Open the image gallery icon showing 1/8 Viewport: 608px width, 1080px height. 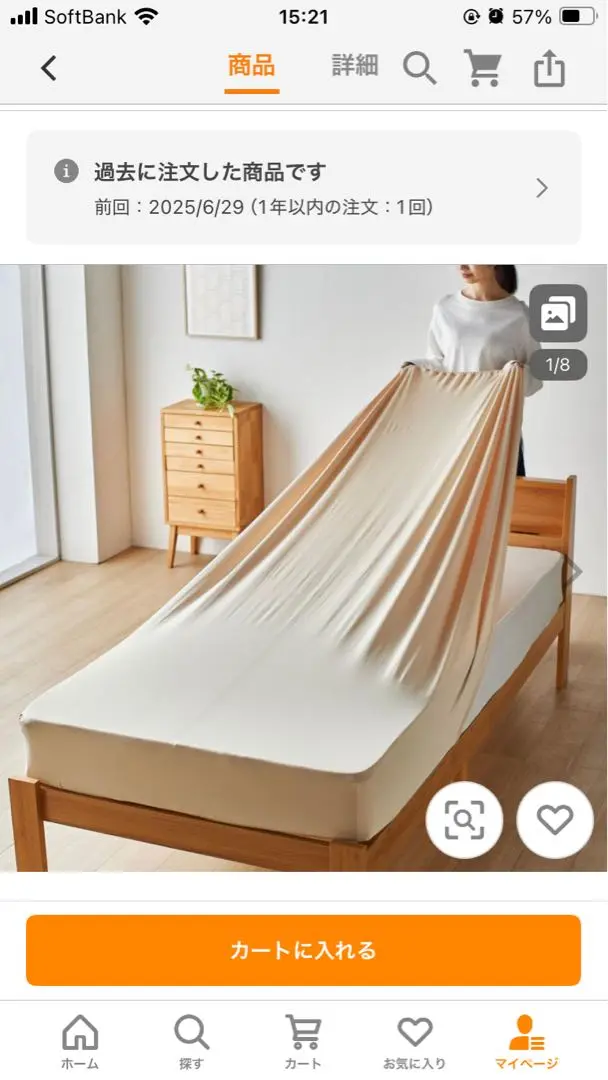(557, 314)
